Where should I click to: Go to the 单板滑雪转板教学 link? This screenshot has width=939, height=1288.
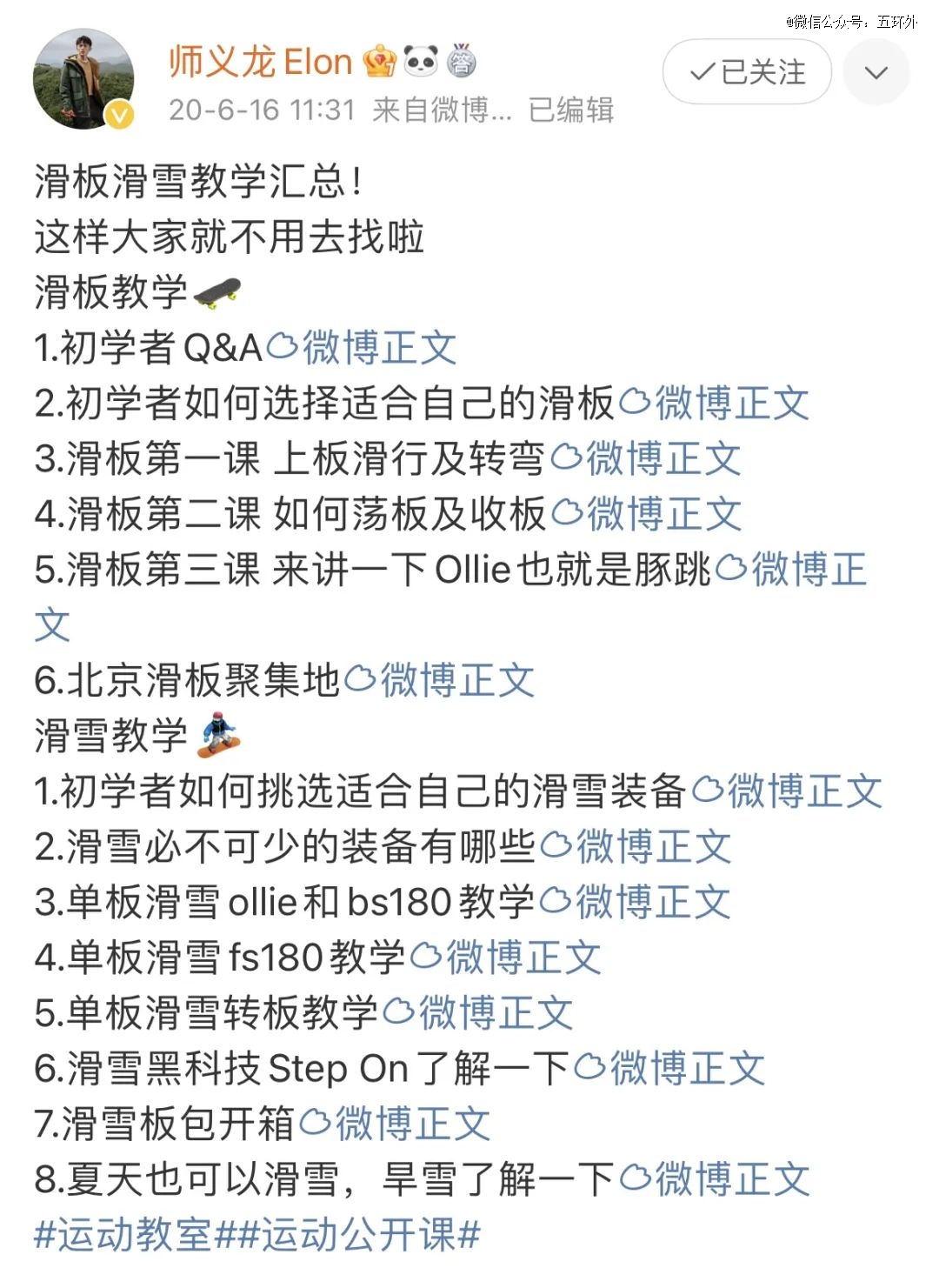[x=479, y=1014]
